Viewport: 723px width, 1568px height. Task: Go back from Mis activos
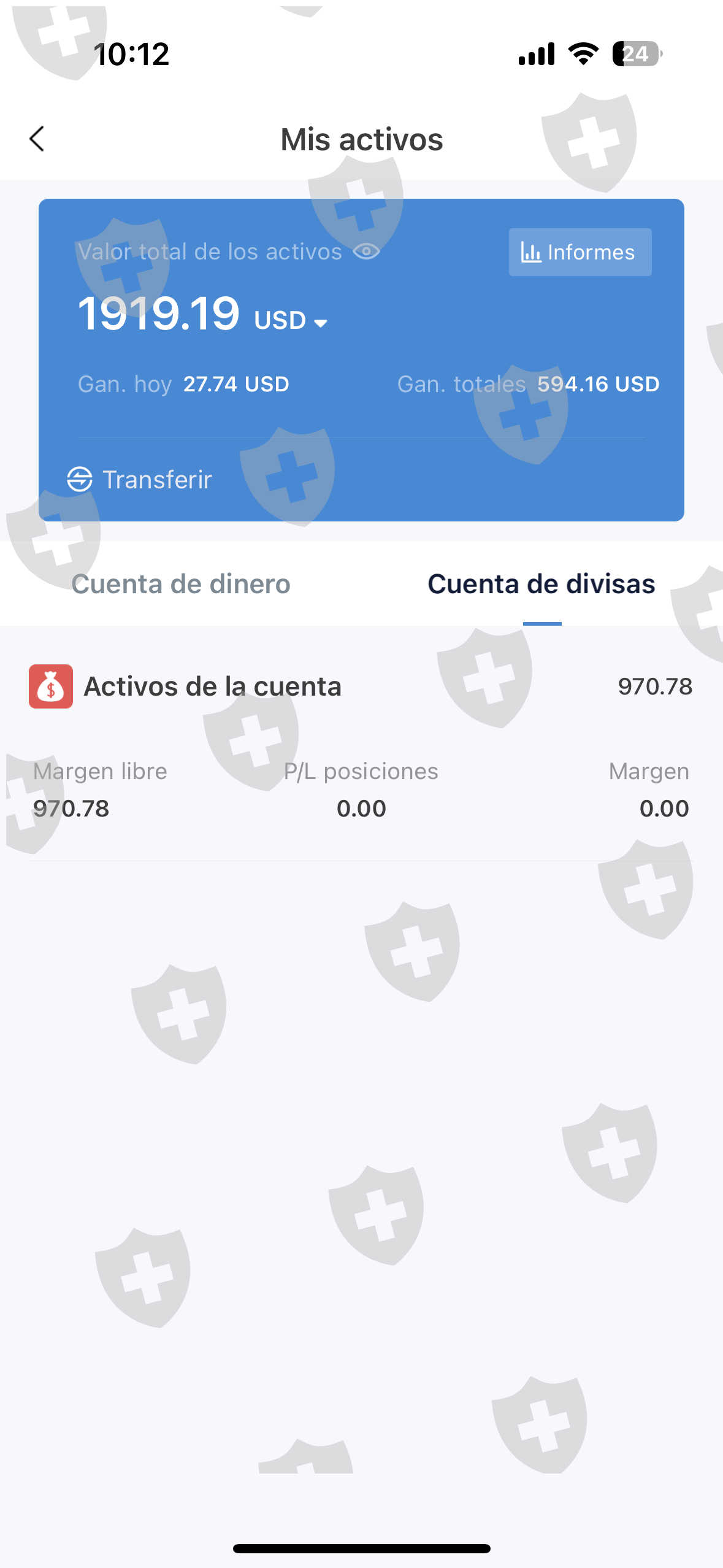click(x=37, y=139)
